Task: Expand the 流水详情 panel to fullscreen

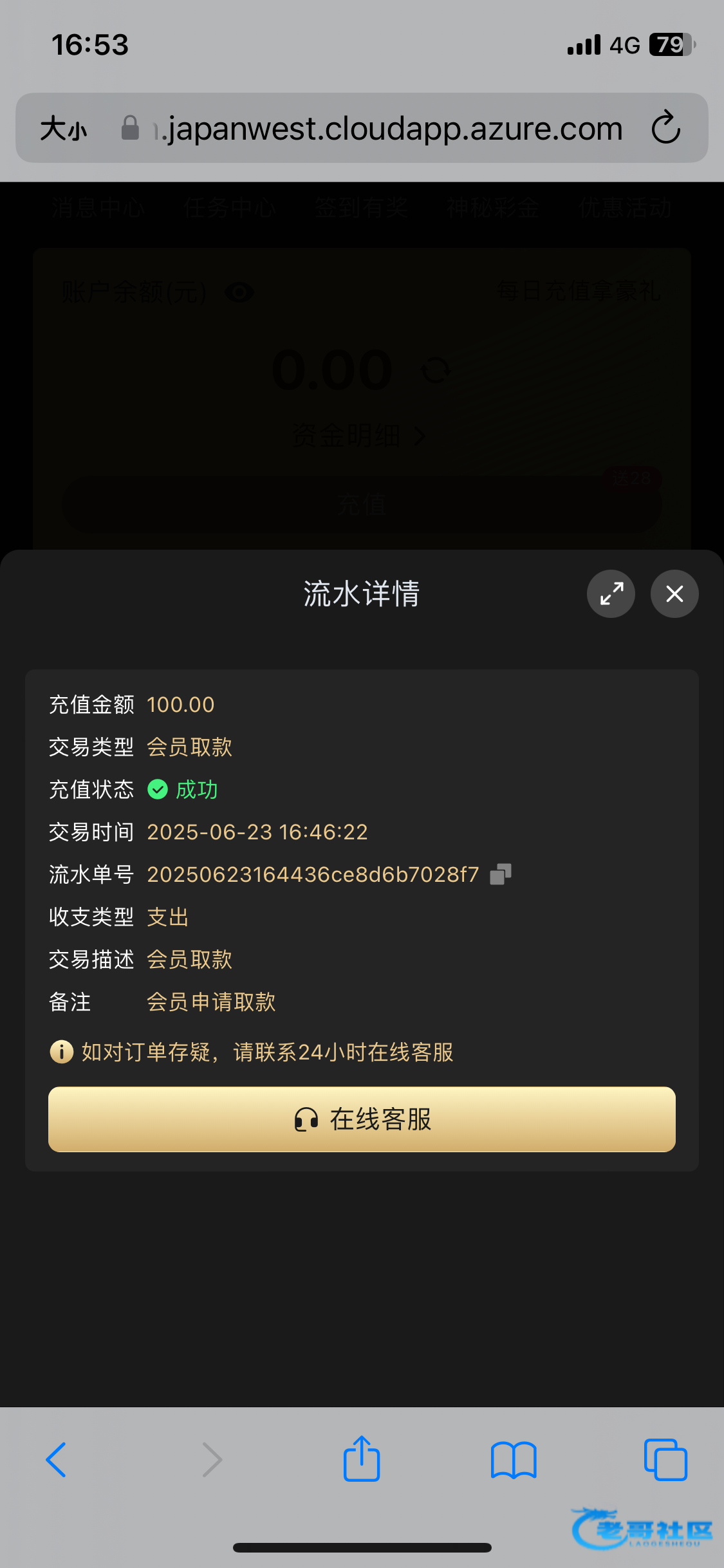Action: (611, 593)
